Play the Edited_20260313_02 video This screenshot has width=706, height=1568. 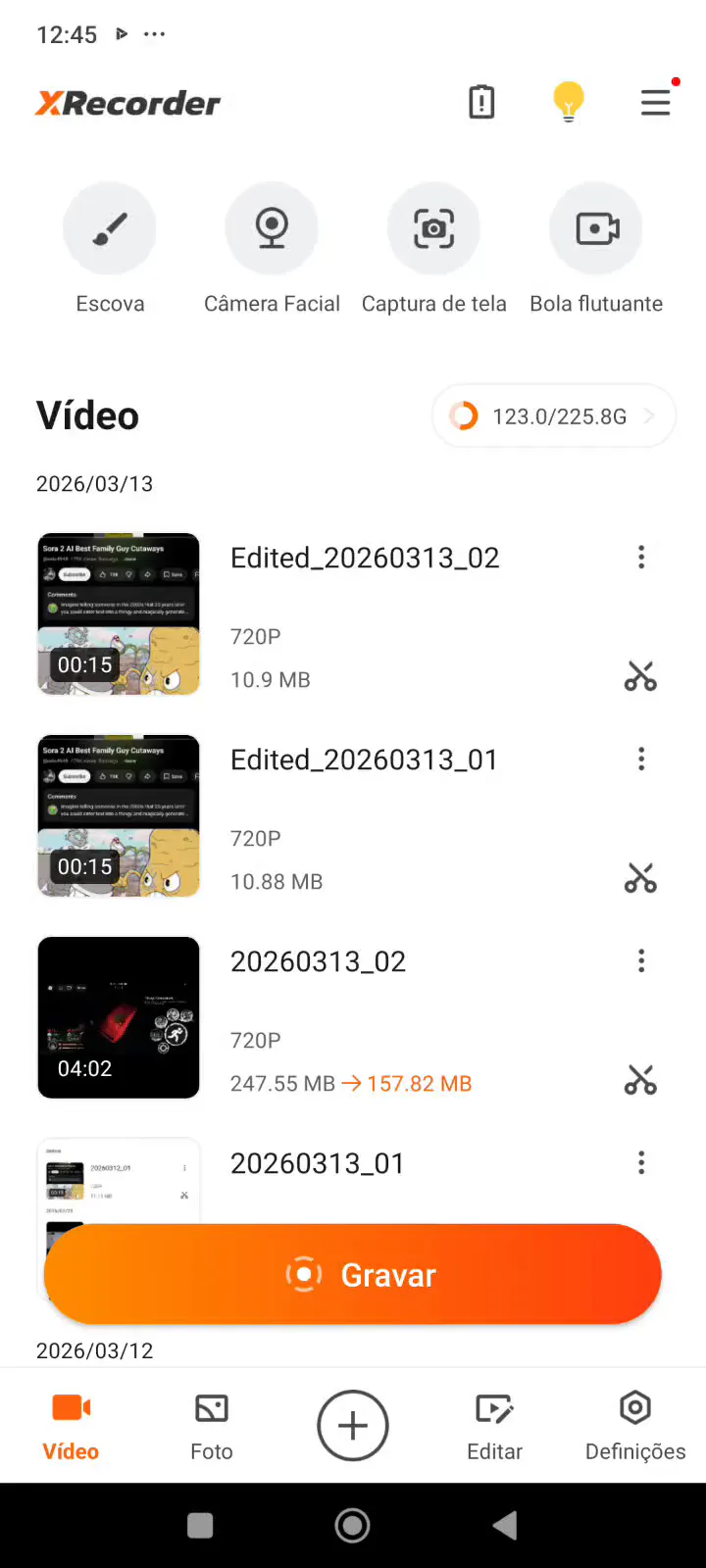coord(119,614)
